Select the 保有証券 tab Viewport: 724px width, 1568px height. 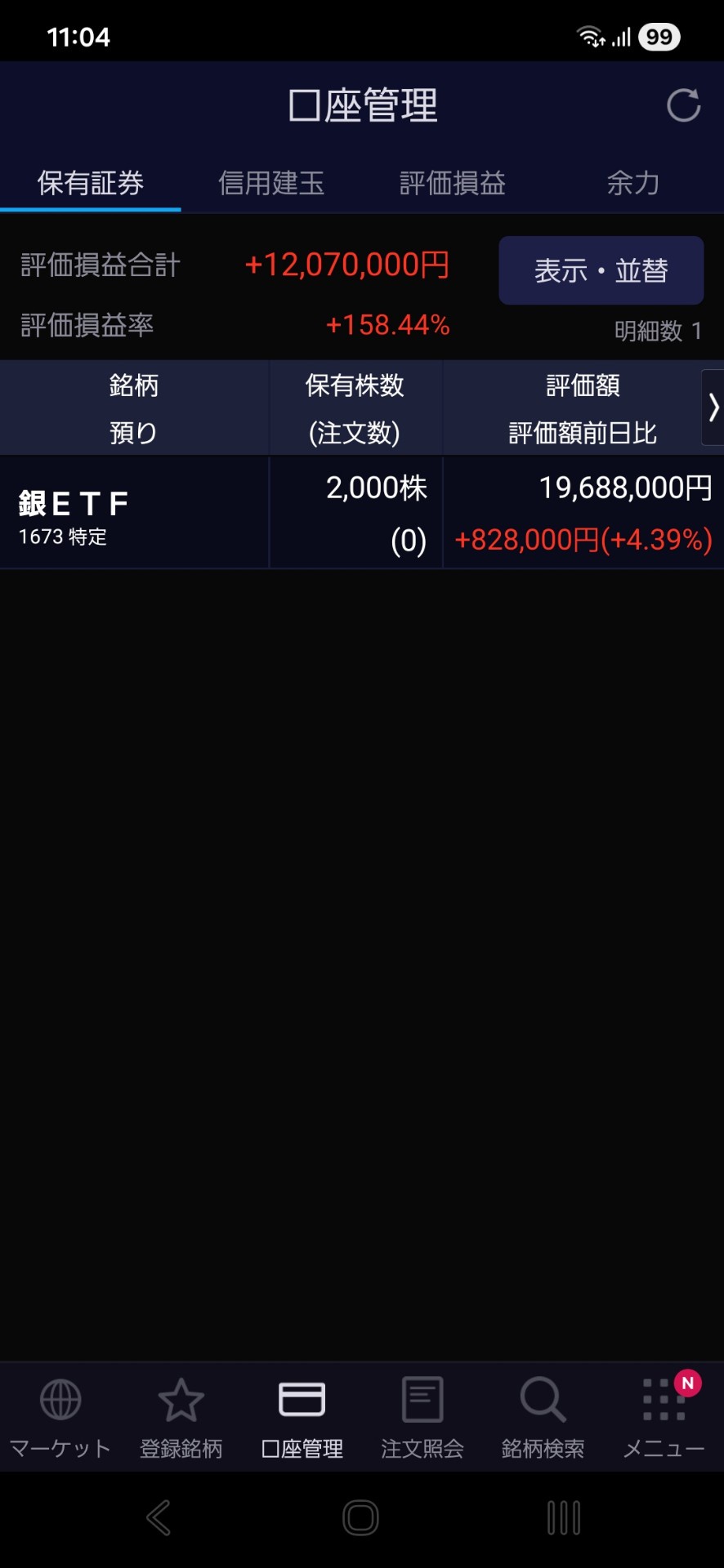tap(91, 183)
